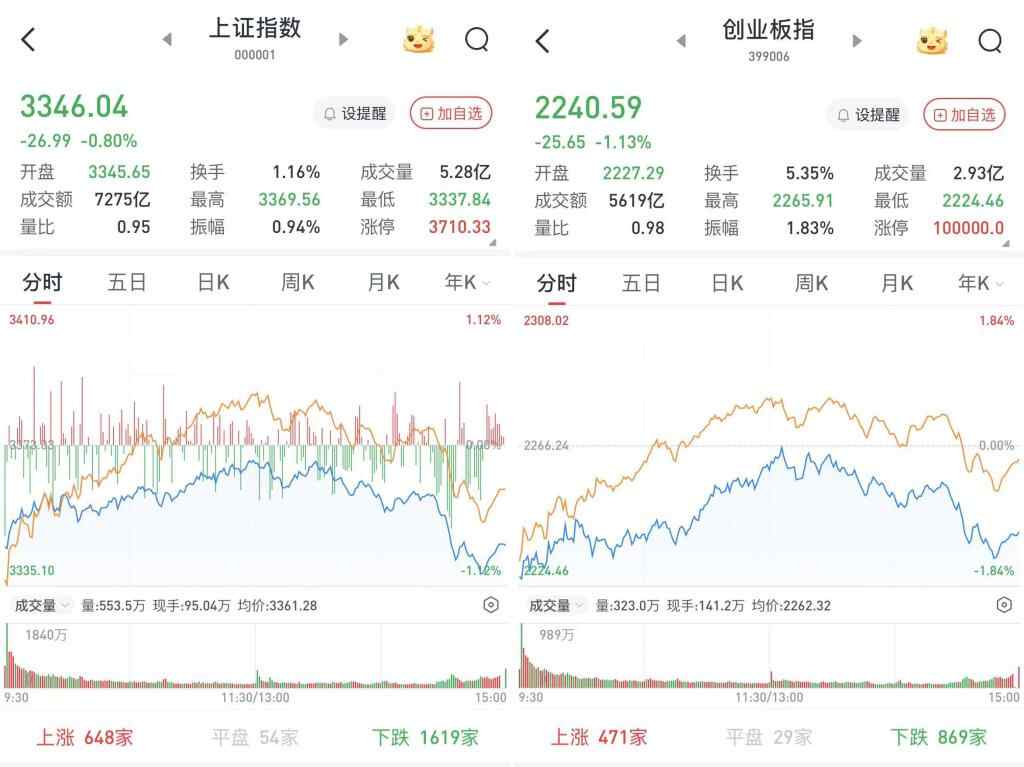
Task: Add 上证指数 to the watchlist
Action: (x=451, y=113)
